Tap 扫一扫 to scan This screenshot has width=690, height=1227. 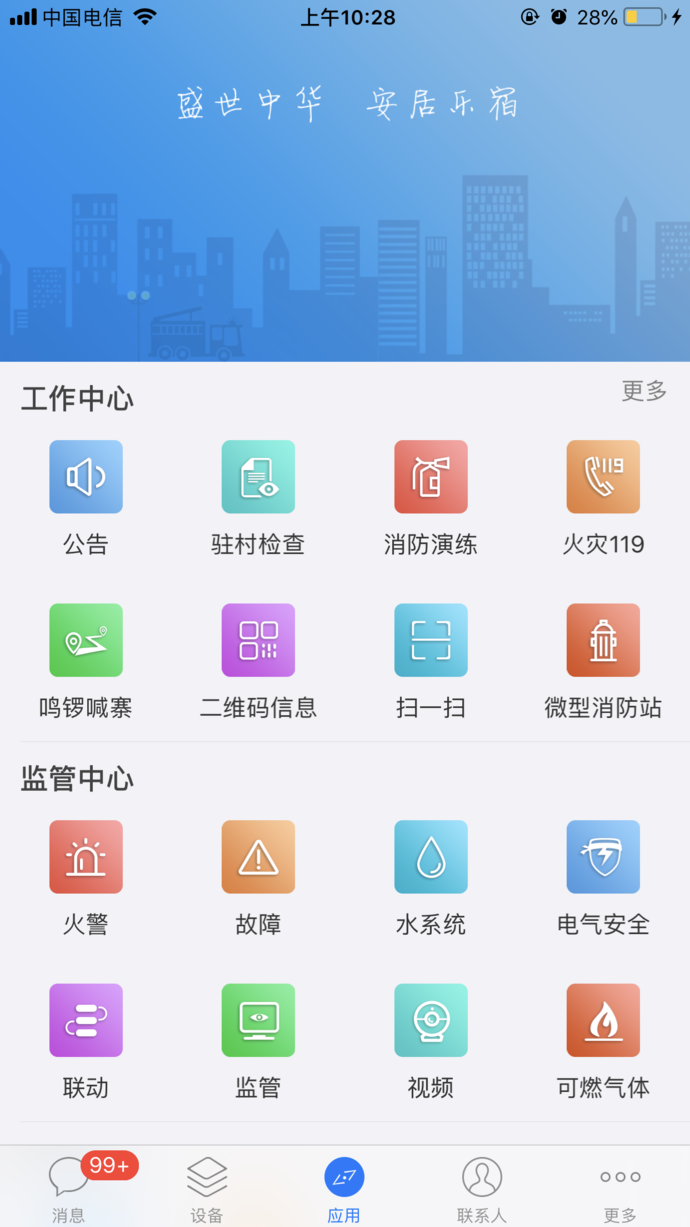431,641
